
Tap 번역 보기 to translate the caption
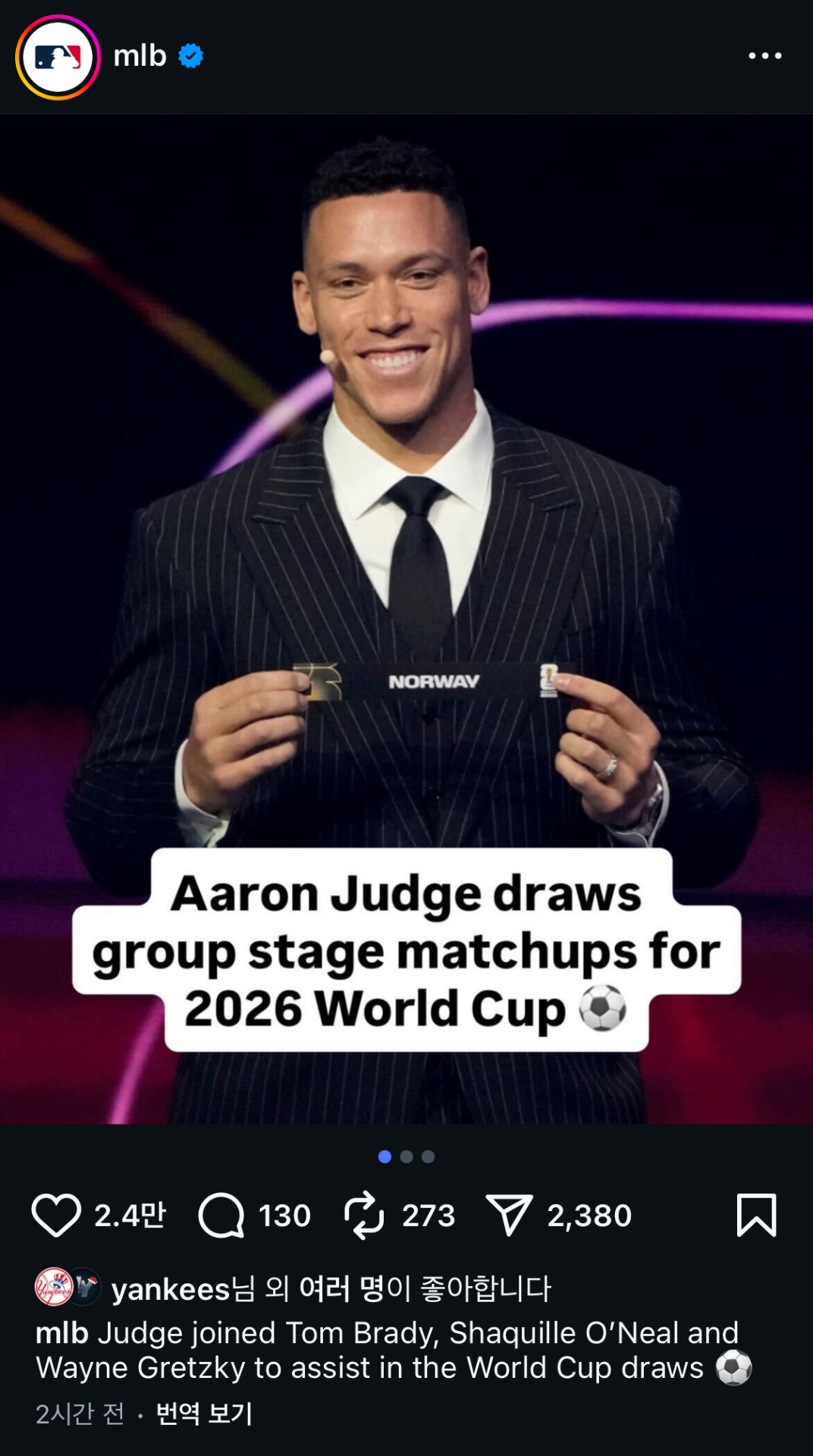(204, 1414)
